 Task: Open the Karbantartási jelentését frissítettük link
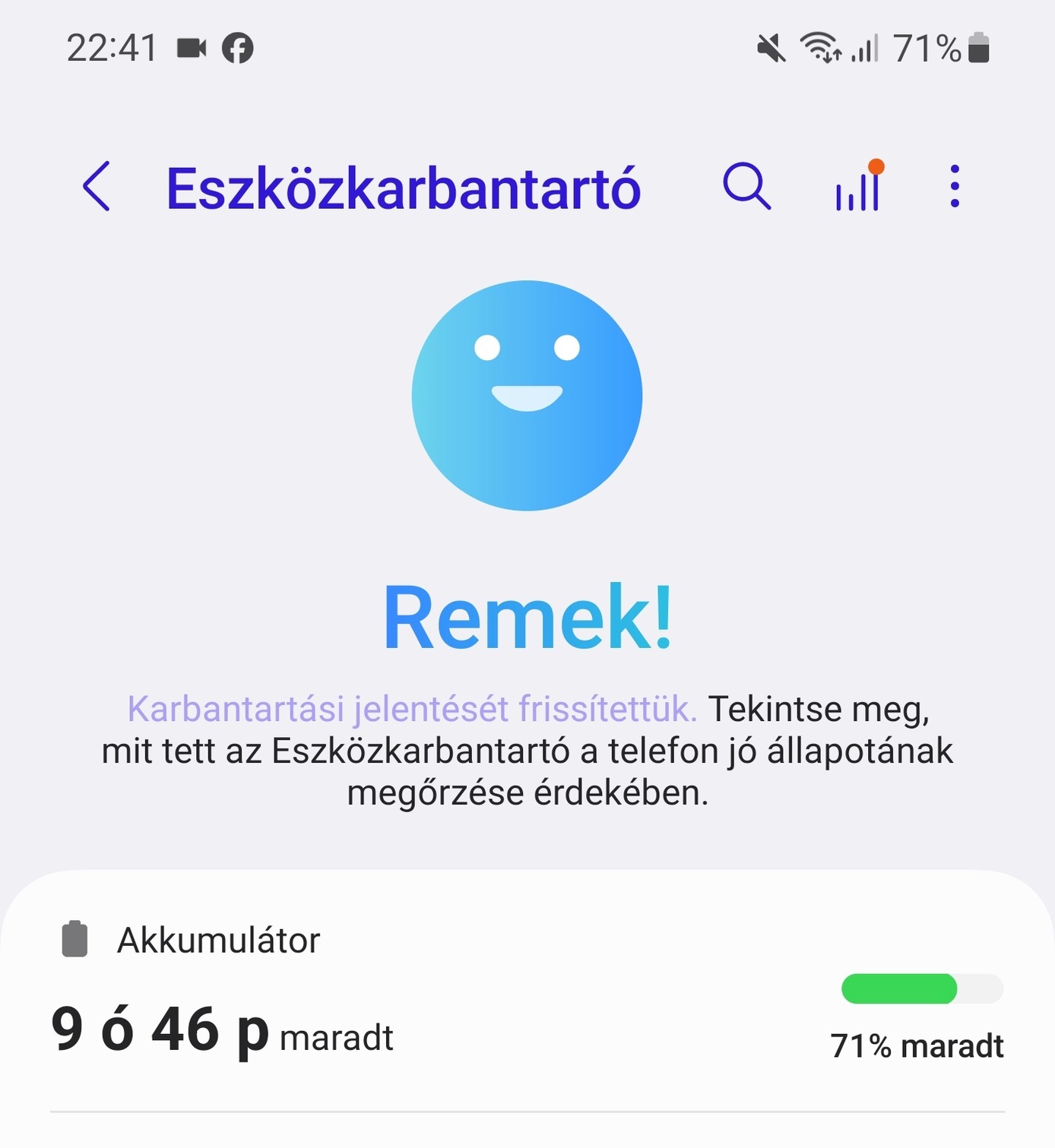[411, 709]
